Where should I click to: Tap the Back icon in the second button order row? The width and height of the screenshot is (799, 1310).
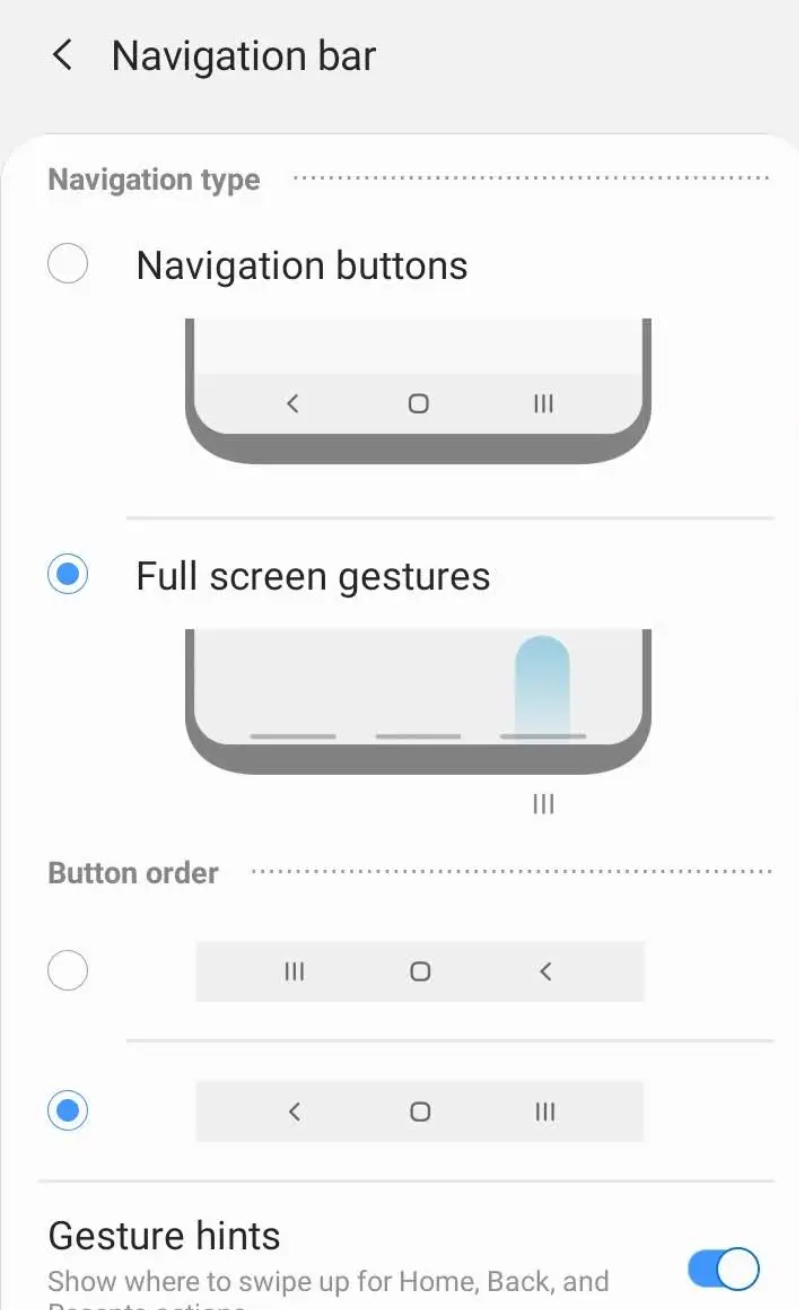[x=294, y=1110]
